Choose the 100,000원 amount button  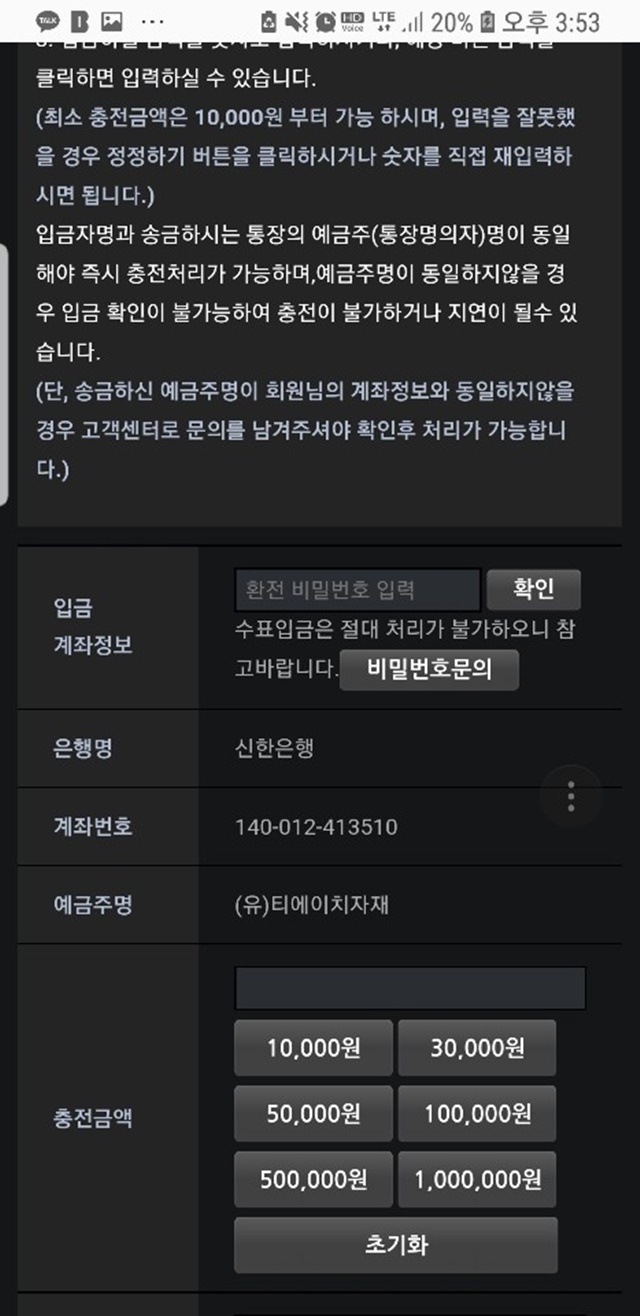[477, 1113]
